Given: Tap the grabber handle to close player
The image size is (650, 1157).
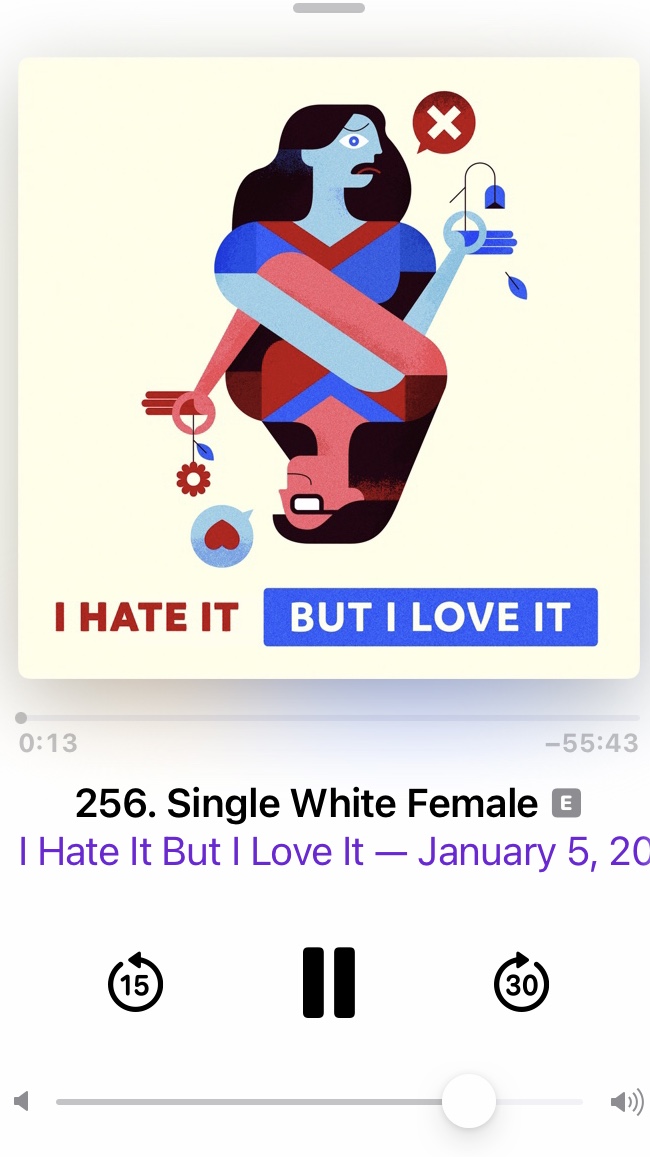Looking at the screenshot, I should [328, 8].
